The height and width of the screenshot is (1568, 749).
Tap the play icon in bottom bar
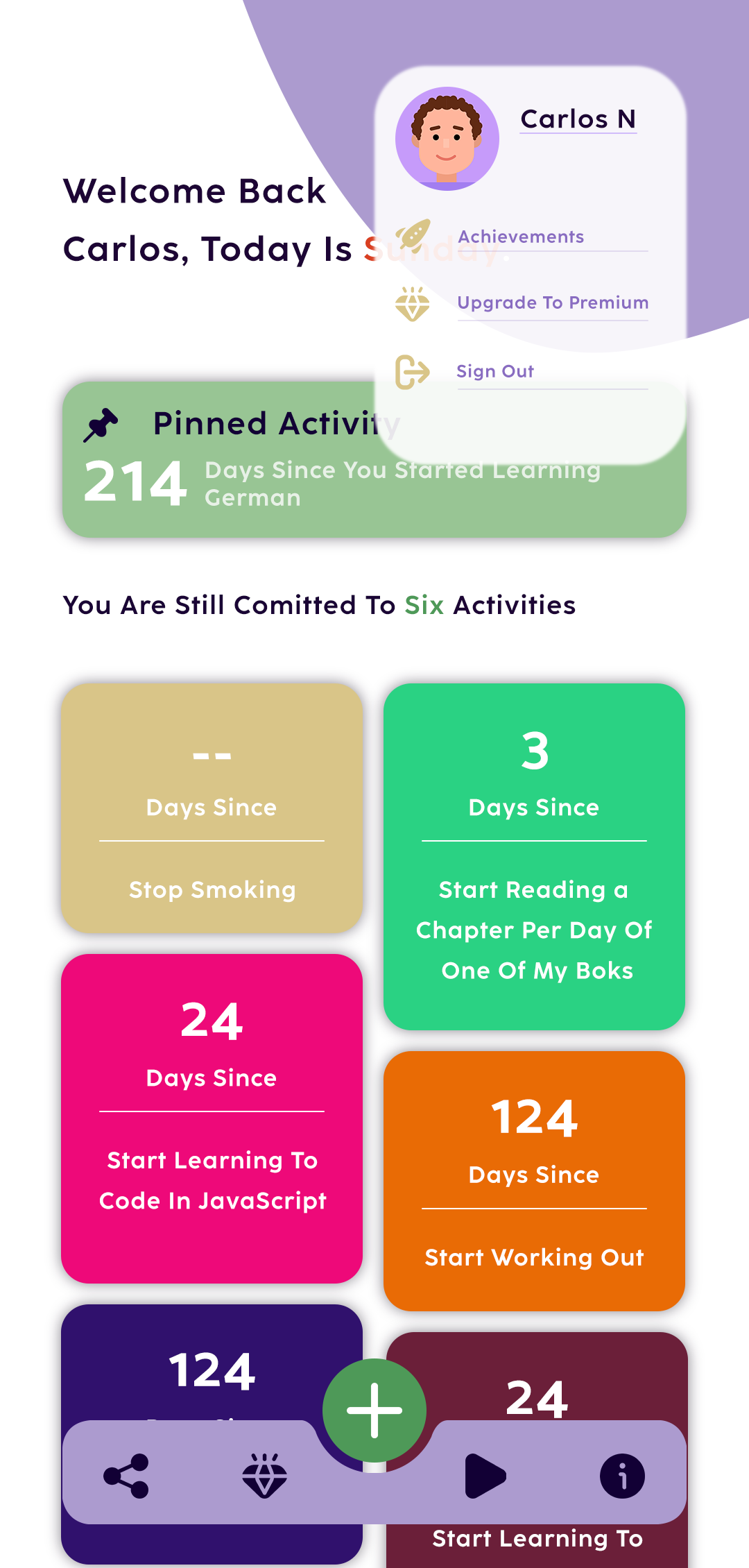pos(485,1476)
